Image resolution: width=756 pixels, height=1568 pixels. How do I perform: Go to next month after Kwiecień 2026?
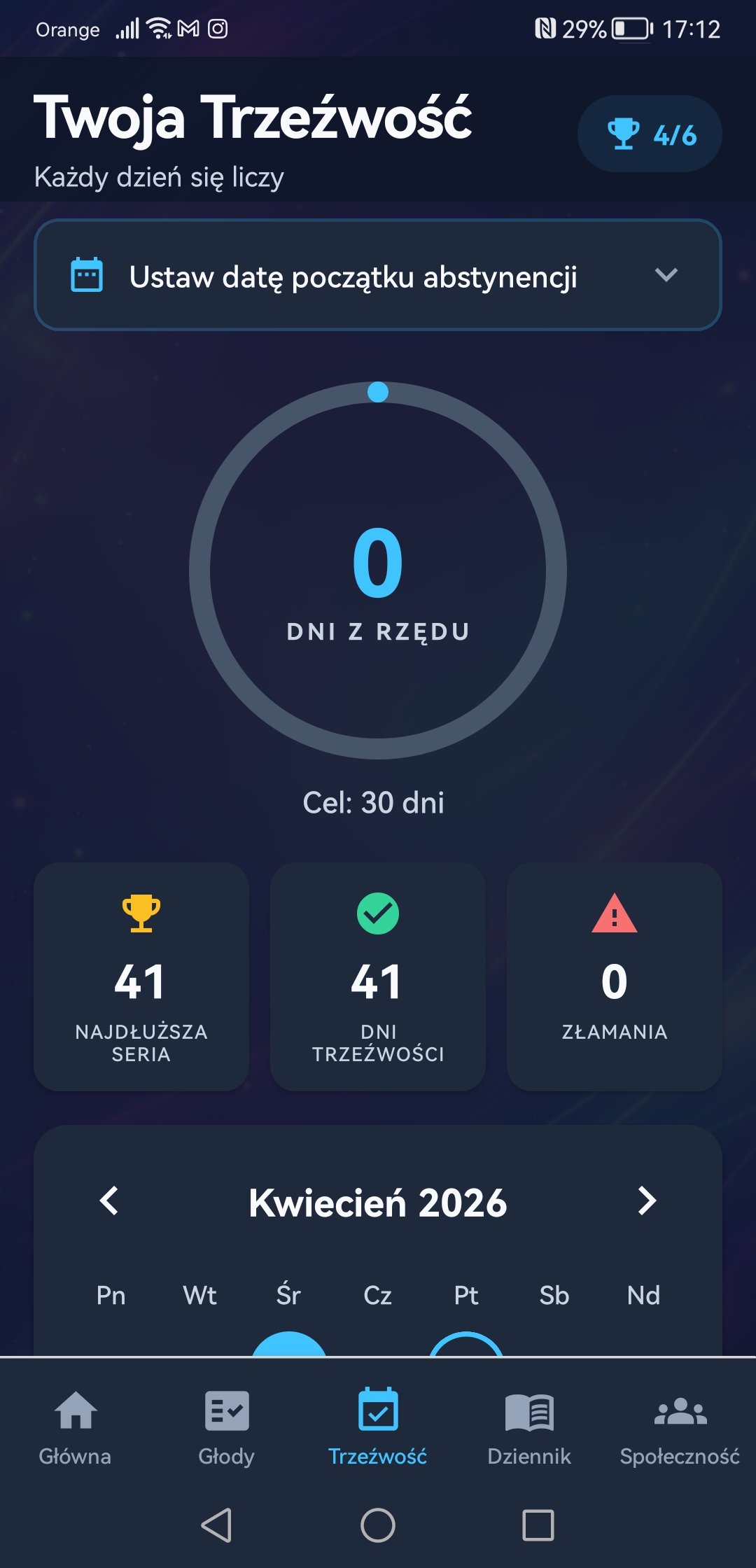647,1201
